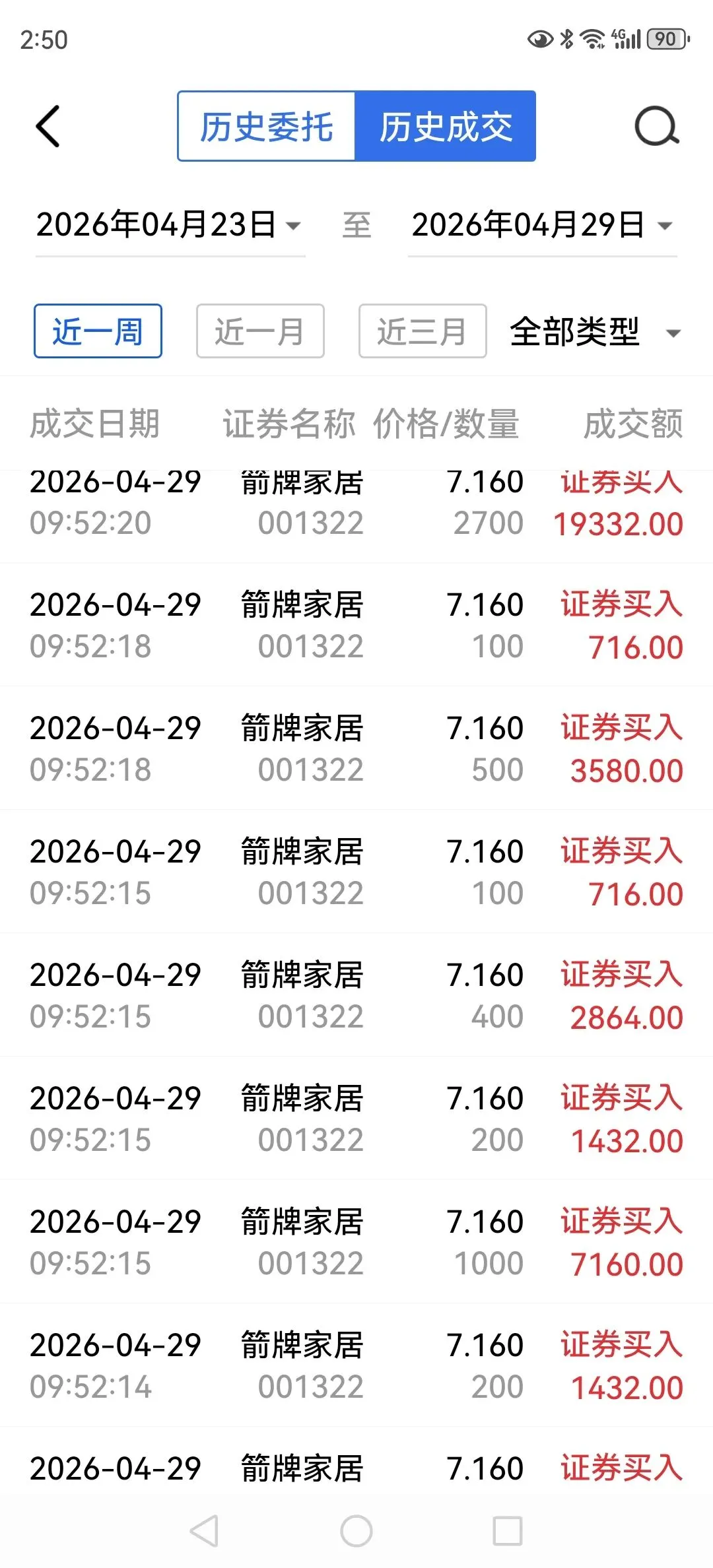Go back using the top-left arrow
This screenshot has width=713, height=1568.
tap(48, 126)
